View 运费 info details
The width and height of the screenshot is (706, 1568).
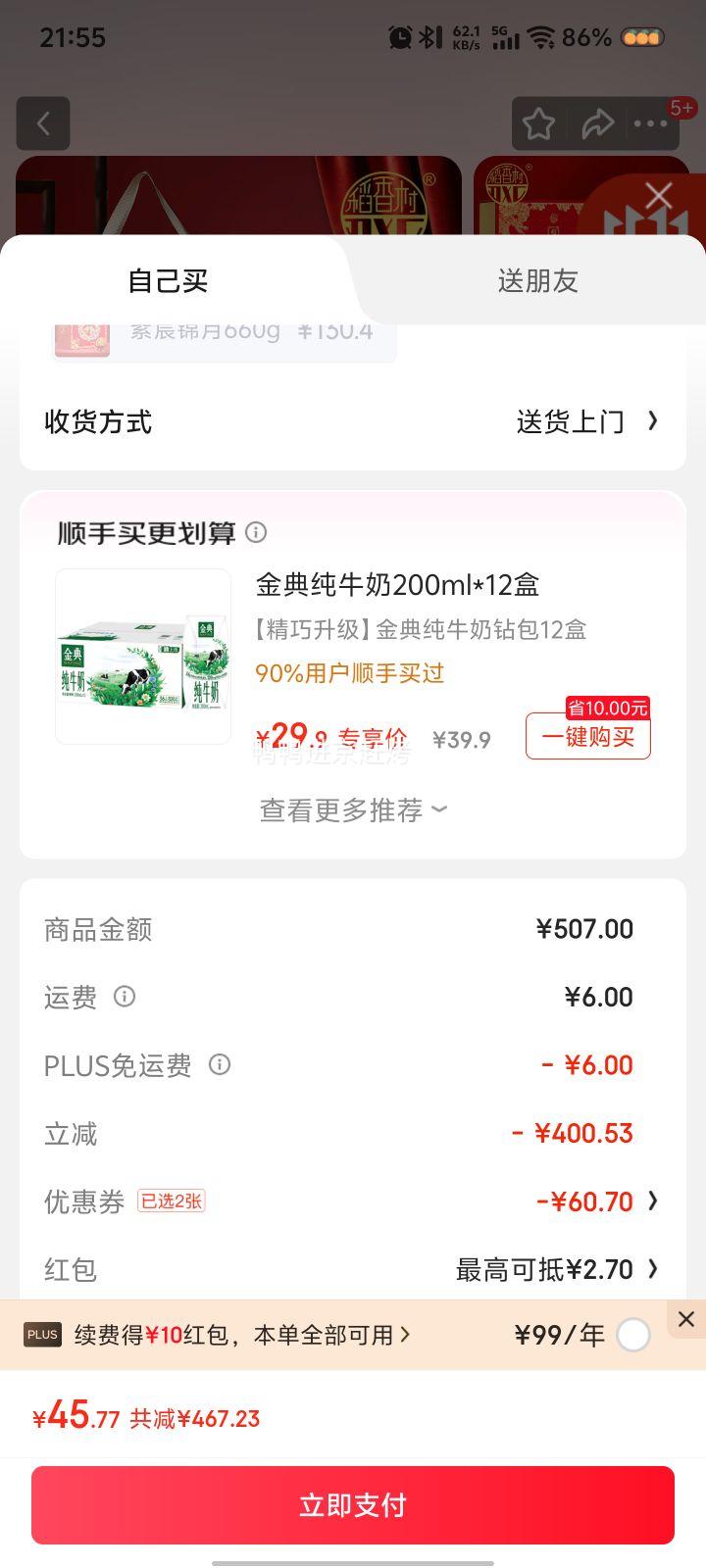[x=125, y=997]
